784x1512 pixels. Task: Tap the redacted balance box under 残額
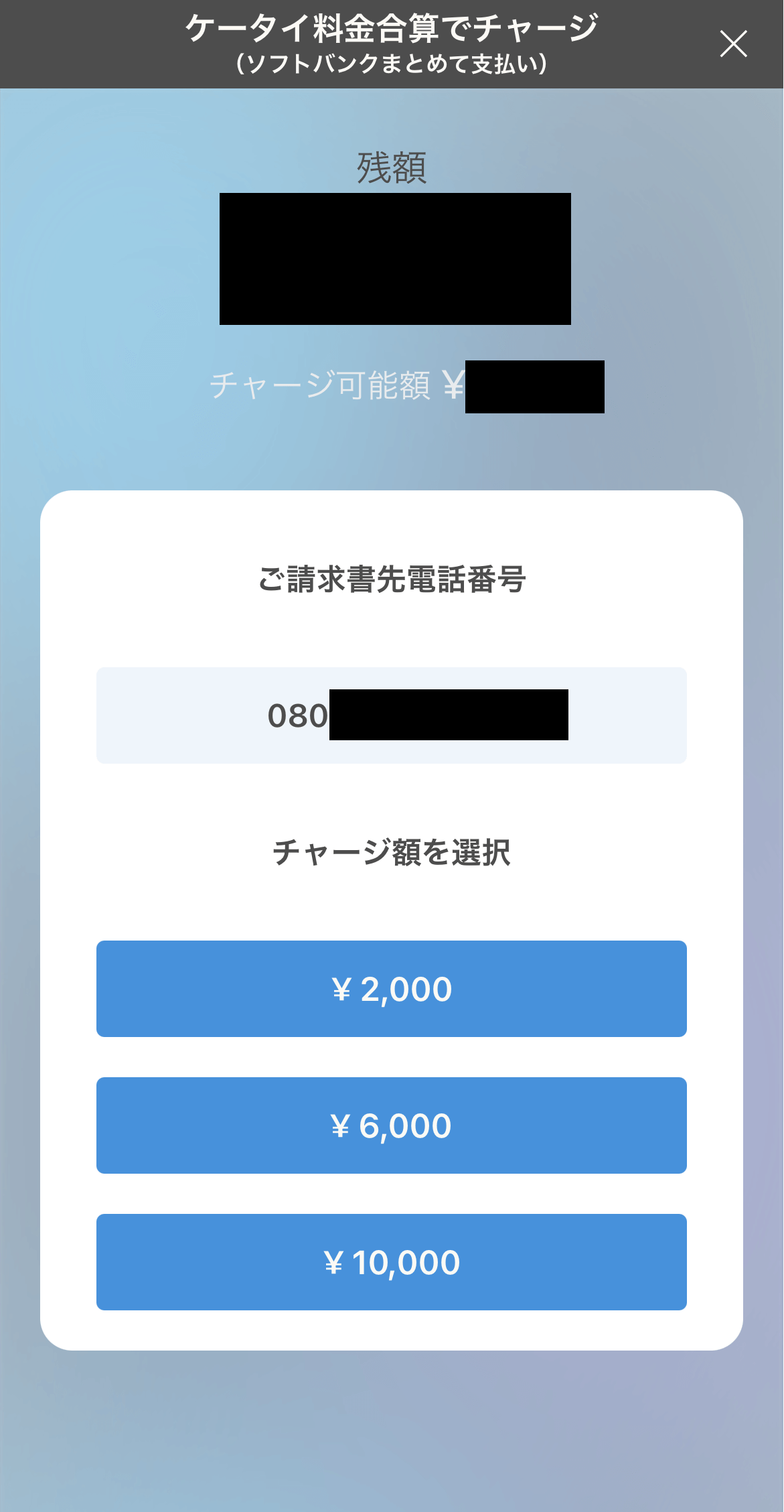(x=396, y=258)
